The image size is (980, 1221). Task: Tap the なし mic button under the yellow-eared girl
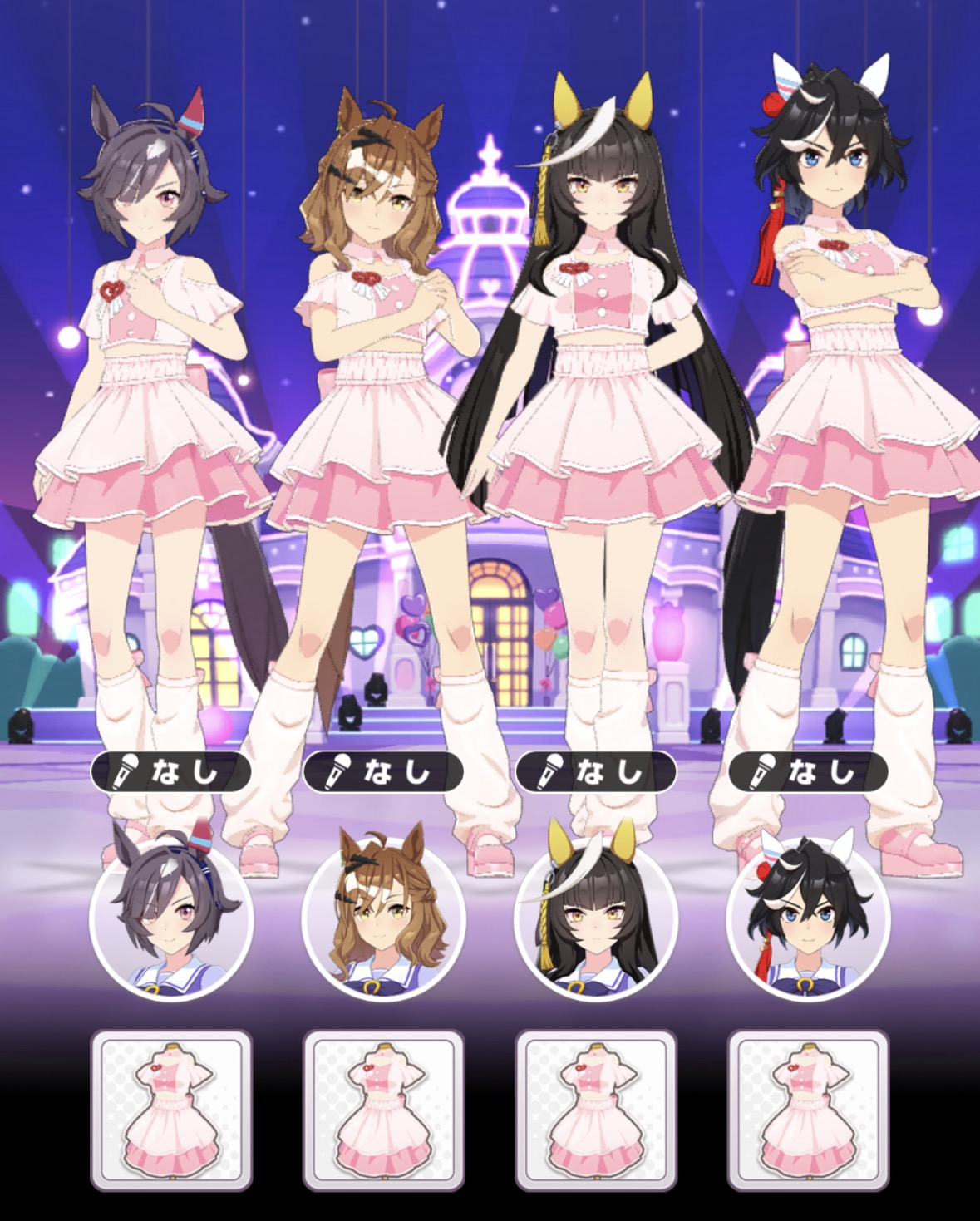595,773
